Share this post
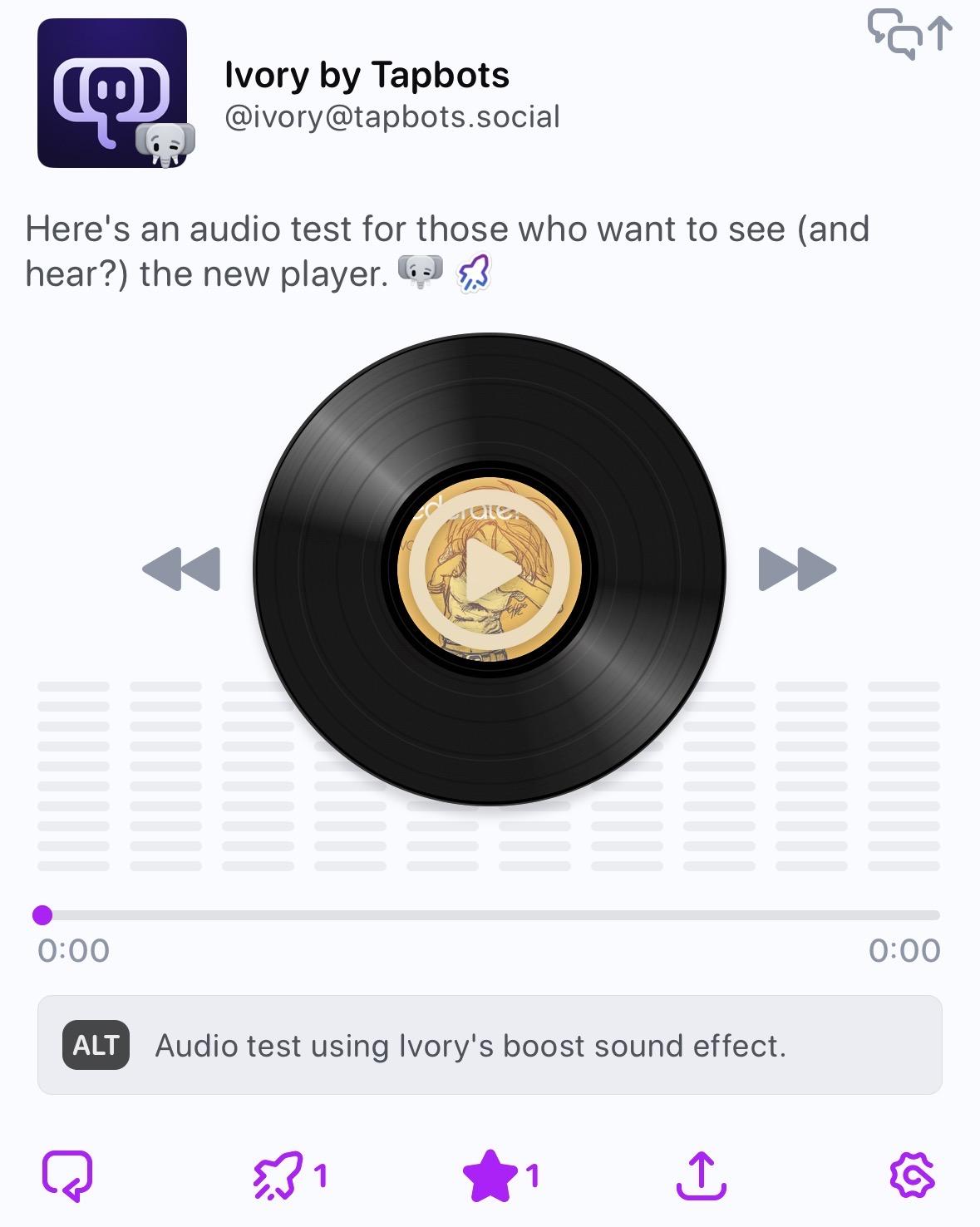 click(x=702, y=1175)
